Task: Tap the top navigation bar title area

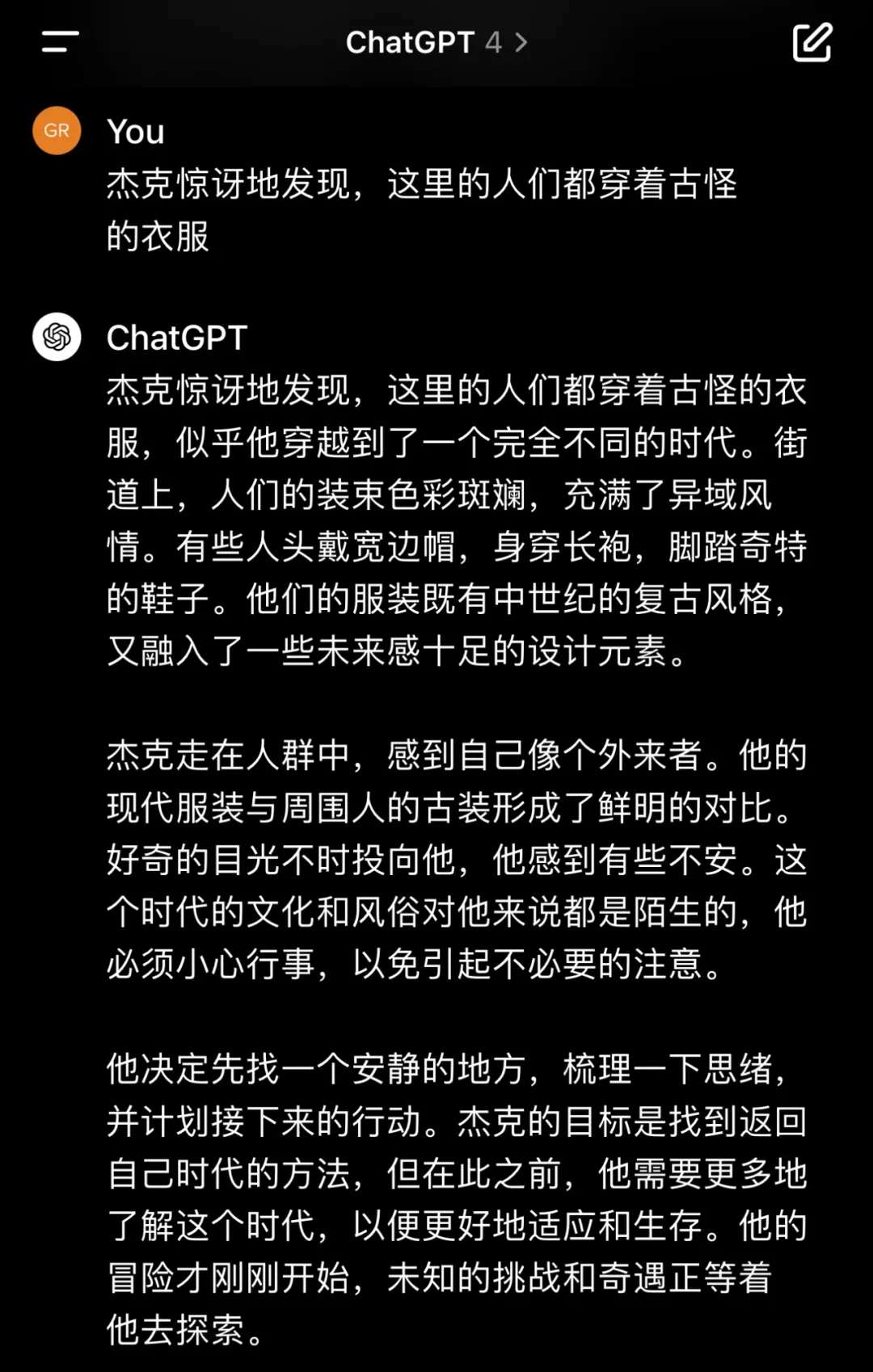Action: (436, 43)
